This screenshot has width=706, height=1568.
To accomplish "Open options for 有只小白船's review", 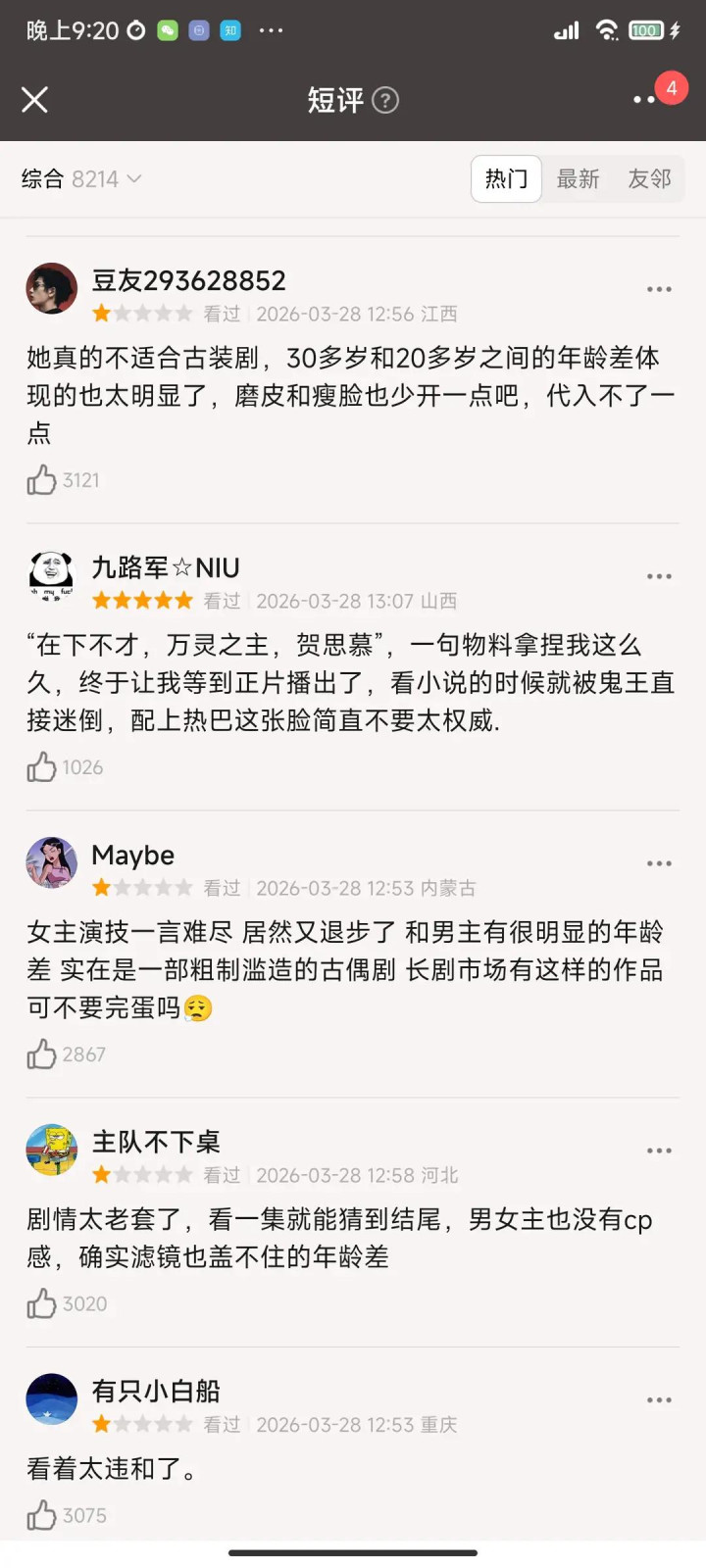I will click(659, 1400).
